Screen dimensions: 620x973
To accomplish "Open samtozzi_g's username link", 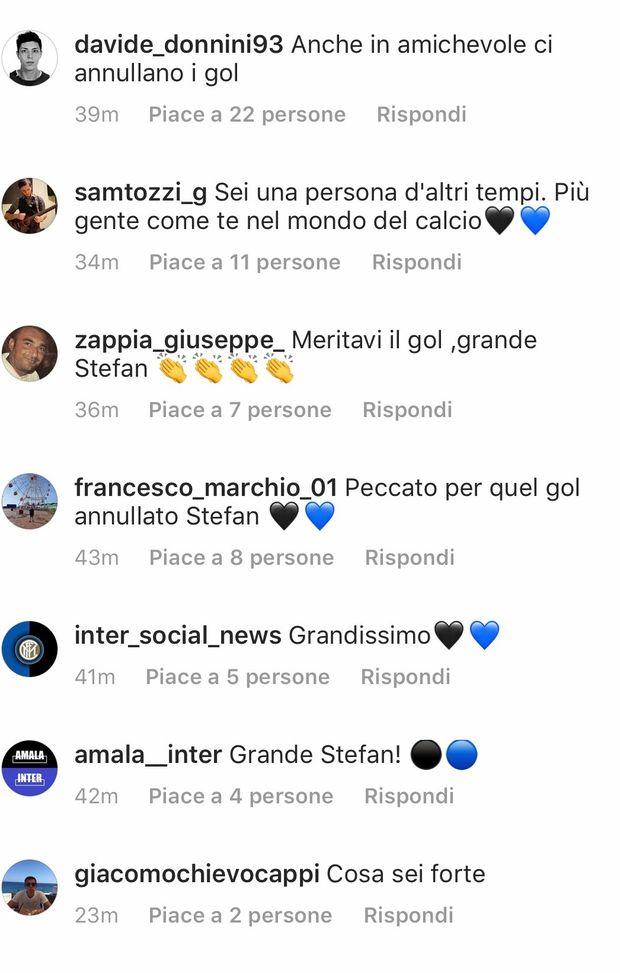I will pyautogui.click(x=140, y=193).
